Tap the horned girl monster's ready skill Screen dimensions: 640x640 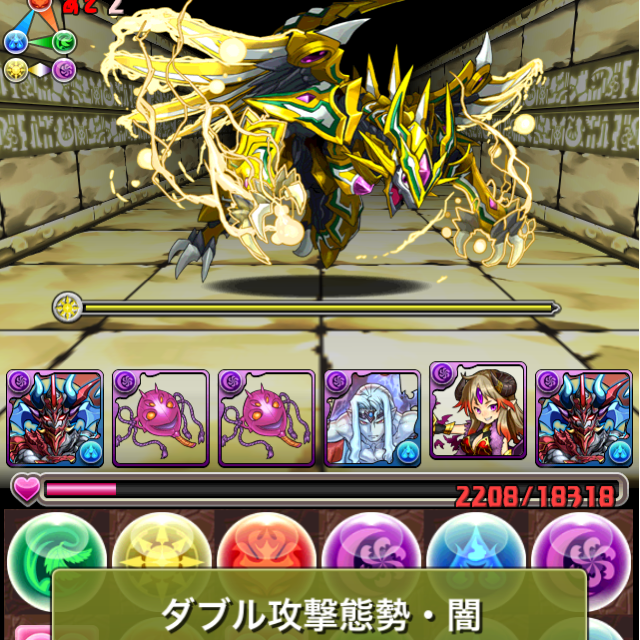pos(478,411)
